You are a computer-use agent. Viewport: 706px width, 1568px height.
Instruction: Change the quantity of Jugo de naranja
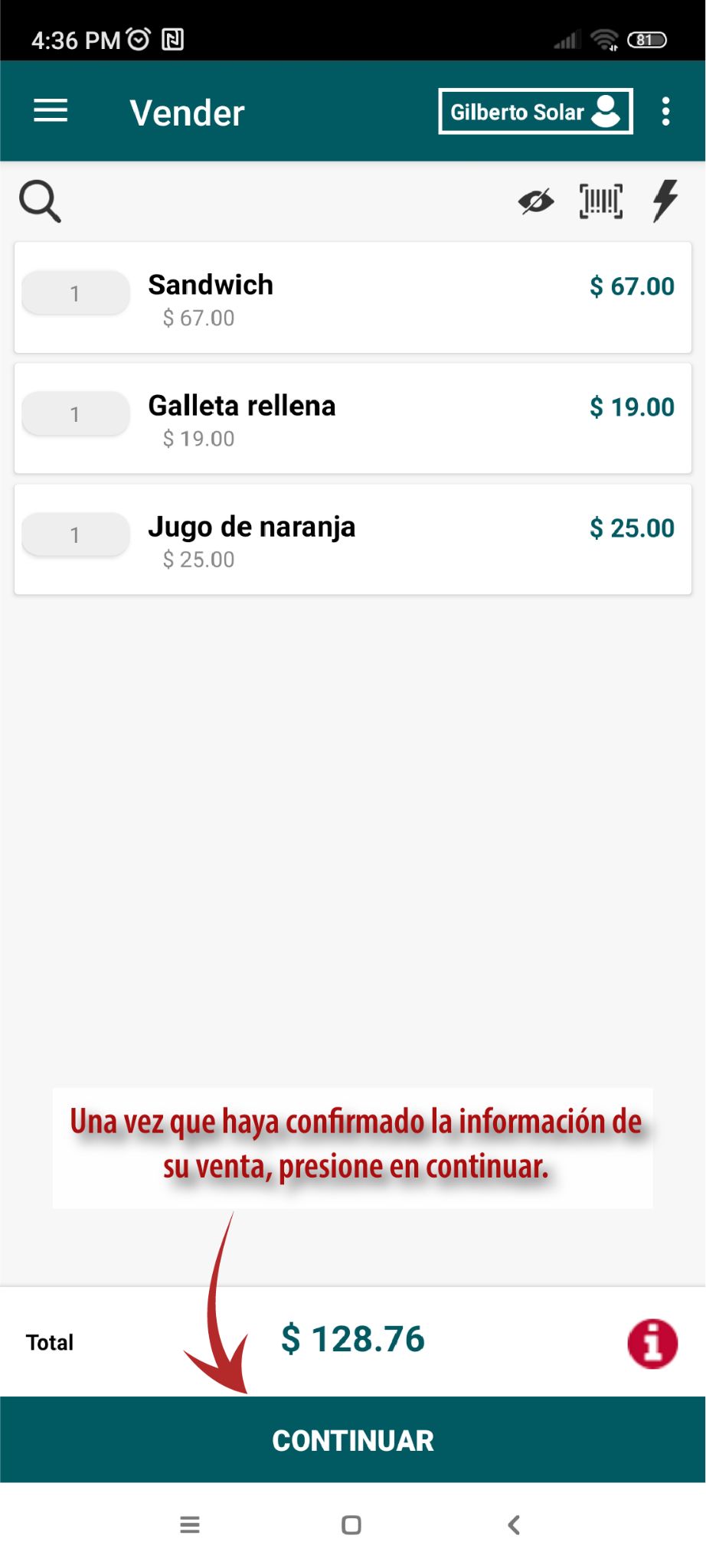[x=75, y=534]
